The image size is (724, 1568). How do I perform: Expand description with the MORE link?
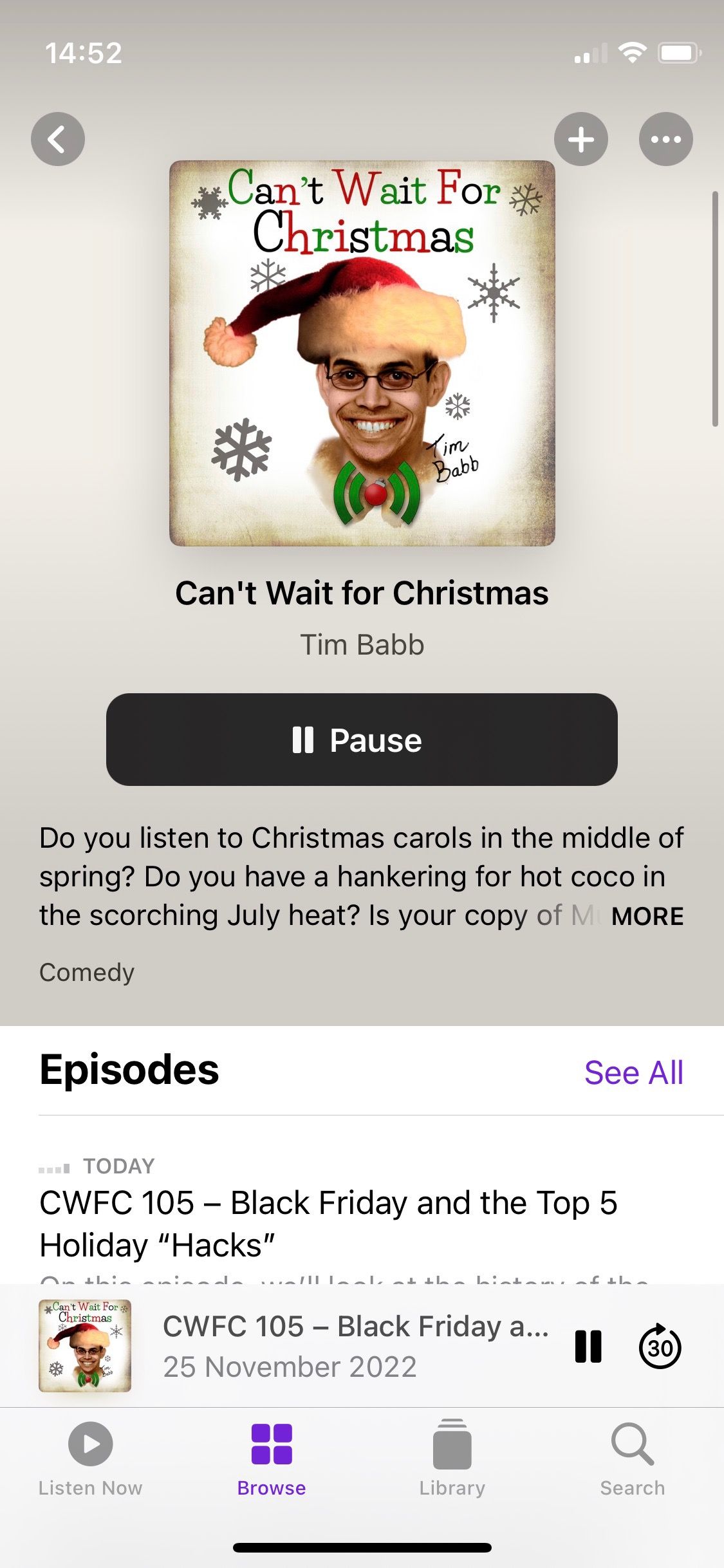click(647, 916)
